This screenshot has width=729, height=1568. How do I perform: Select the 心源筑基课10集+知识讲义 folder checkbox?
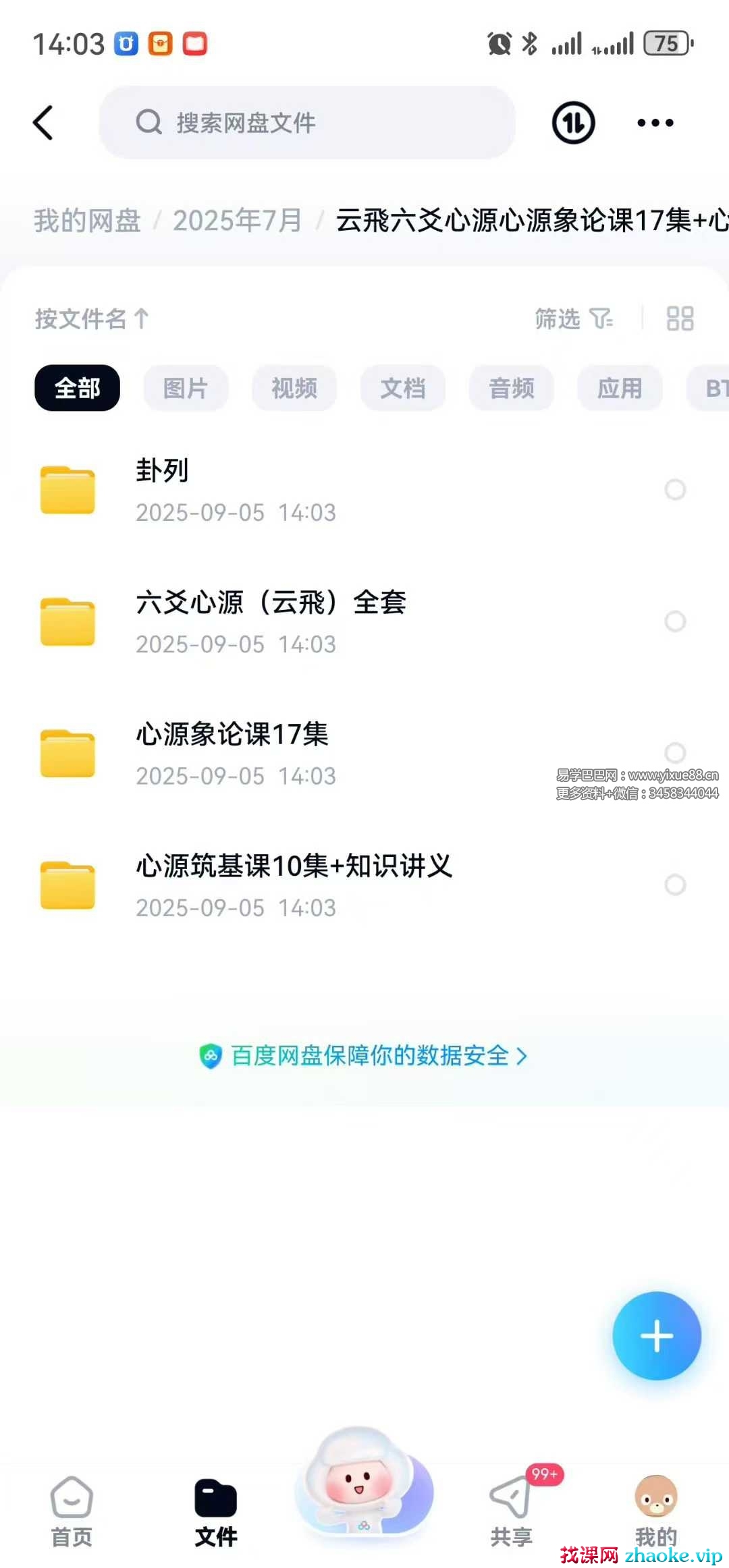click(x=675, y=884)
